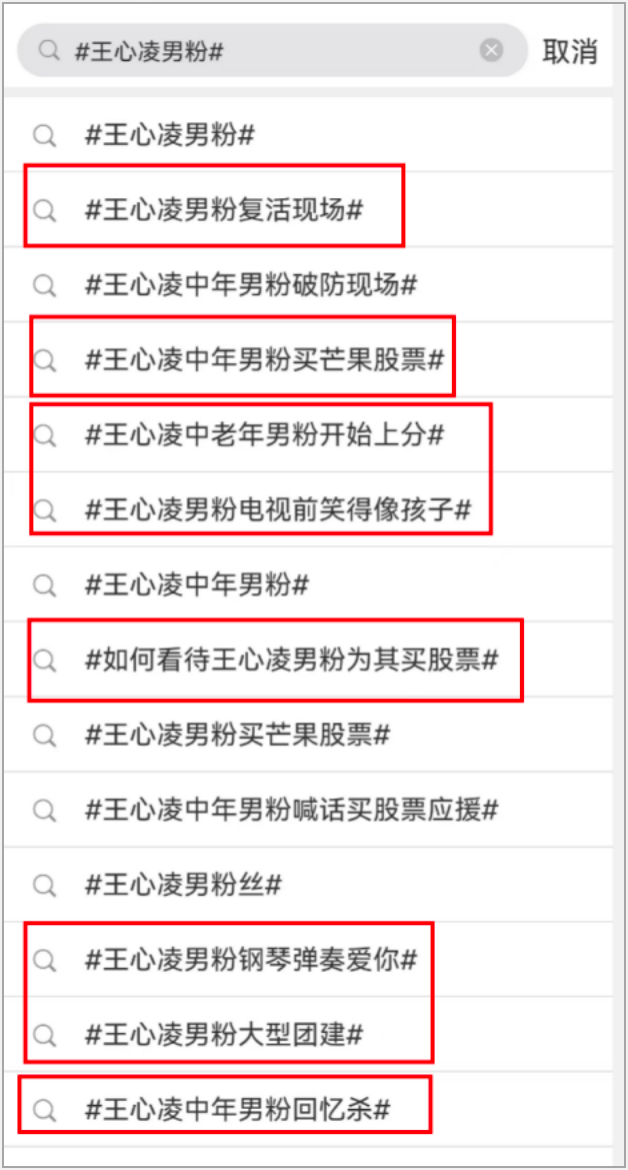Select suggestion #王心凌男粉#
The height and width of the screenshot is (1170, 628).
pos(171,135)
